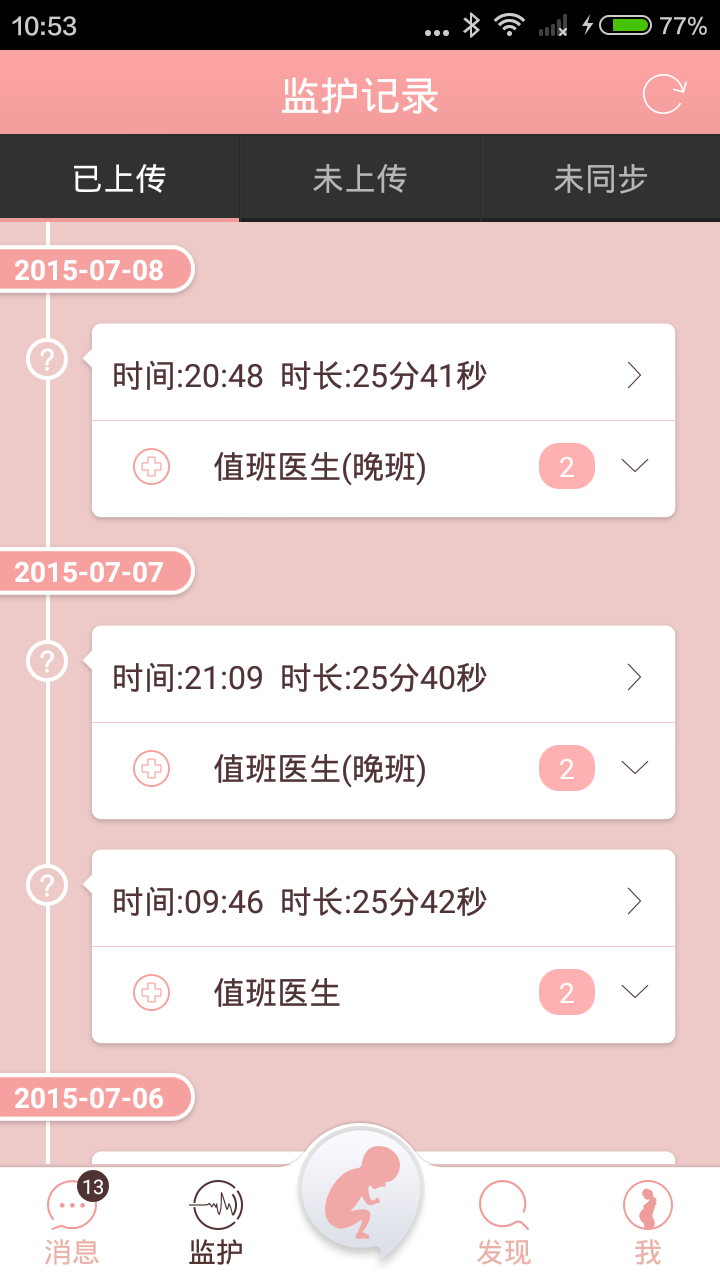This screenshot has width=720, height=1280.
Task: Select the 已上传 tab
Action: point(119,178)
